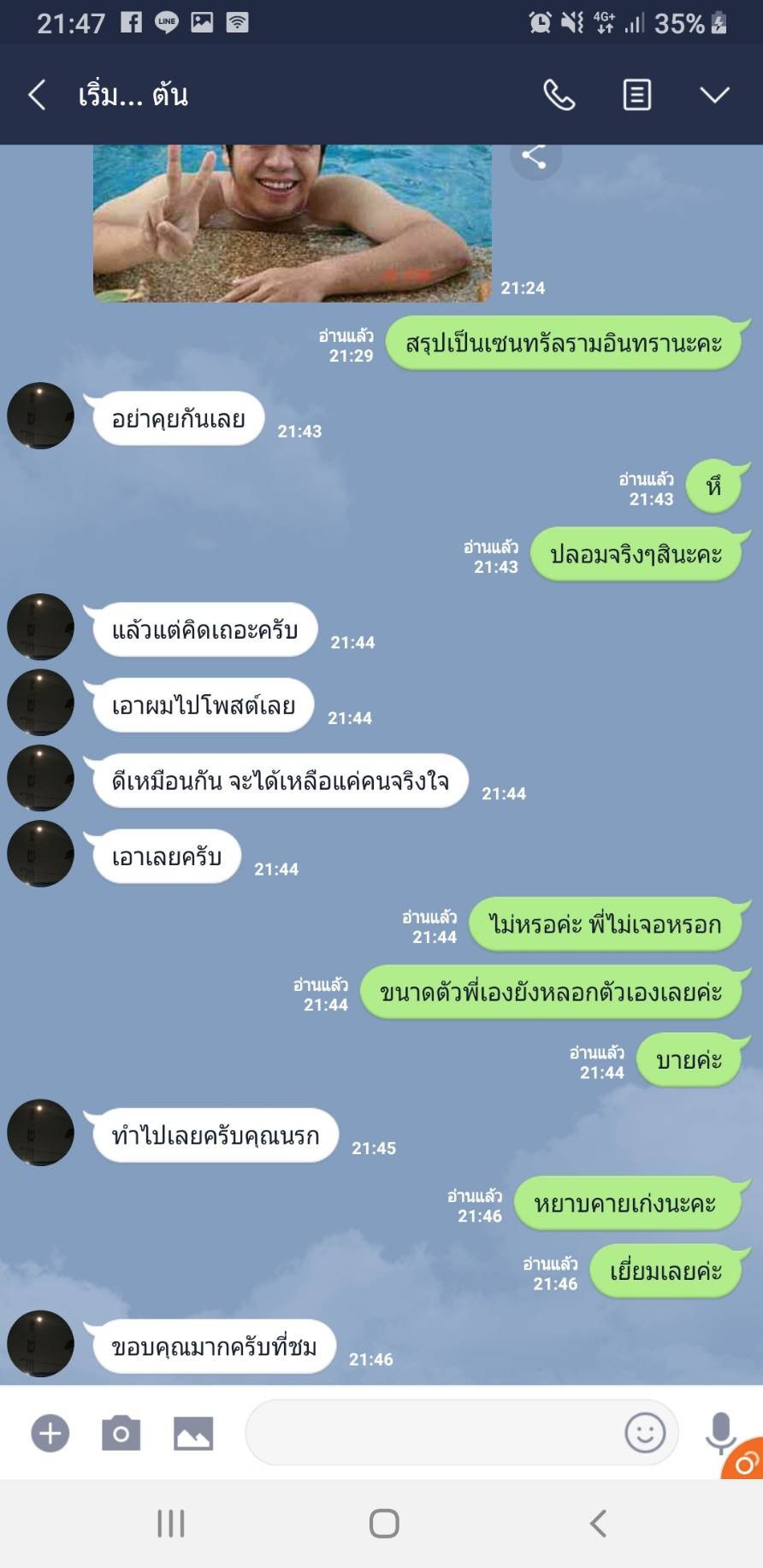Start a voice call with this contact
Screen dimensions: 763x1568
(559, 95)
